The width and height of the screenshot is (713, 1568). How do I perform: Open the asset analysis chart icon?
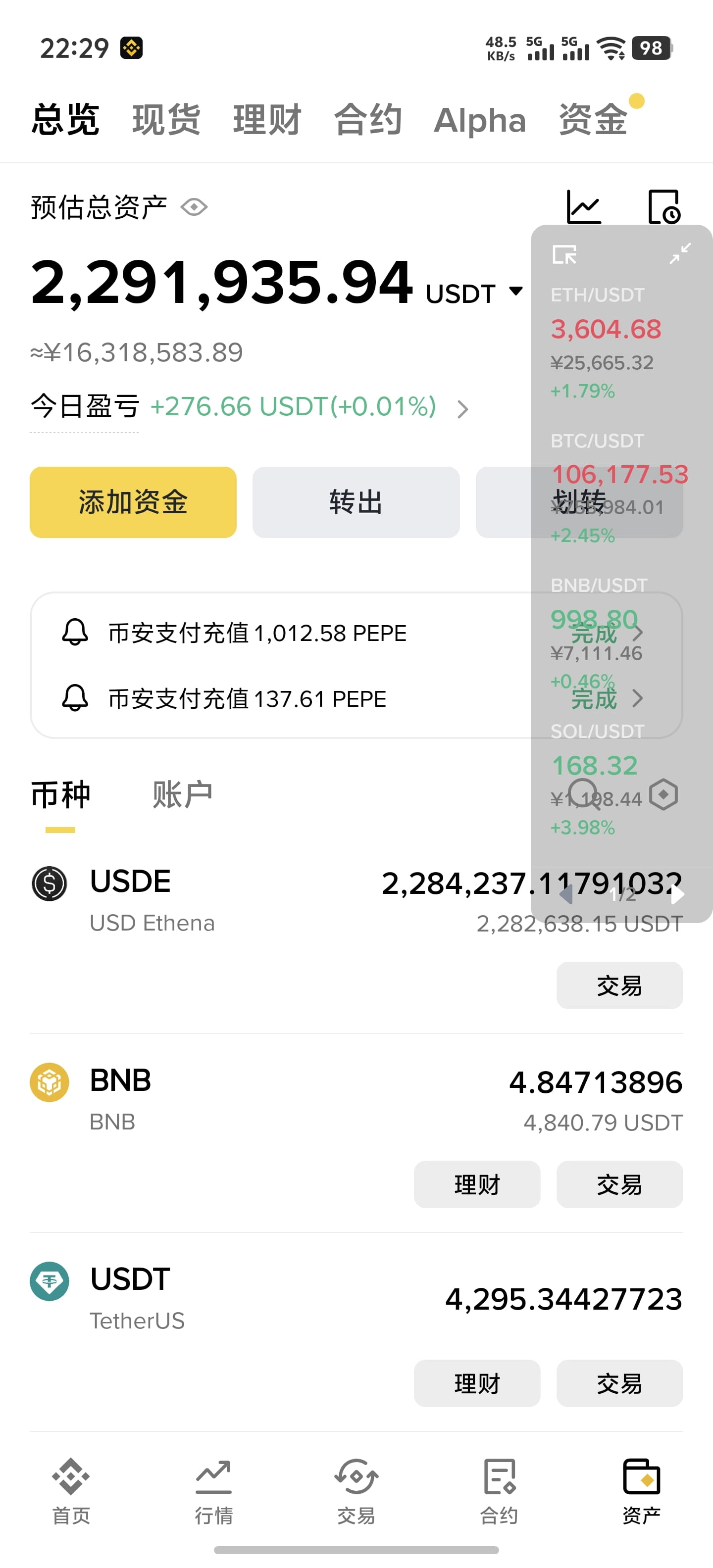point(584,207)
